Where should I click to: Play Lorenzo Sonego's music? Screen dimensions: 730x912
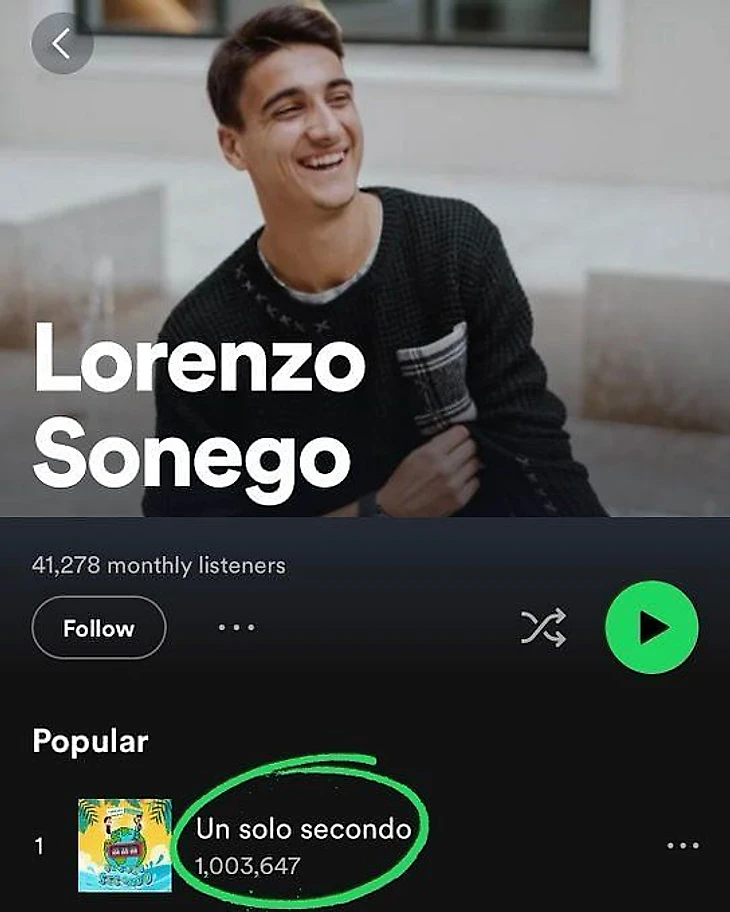coord(651,628)
